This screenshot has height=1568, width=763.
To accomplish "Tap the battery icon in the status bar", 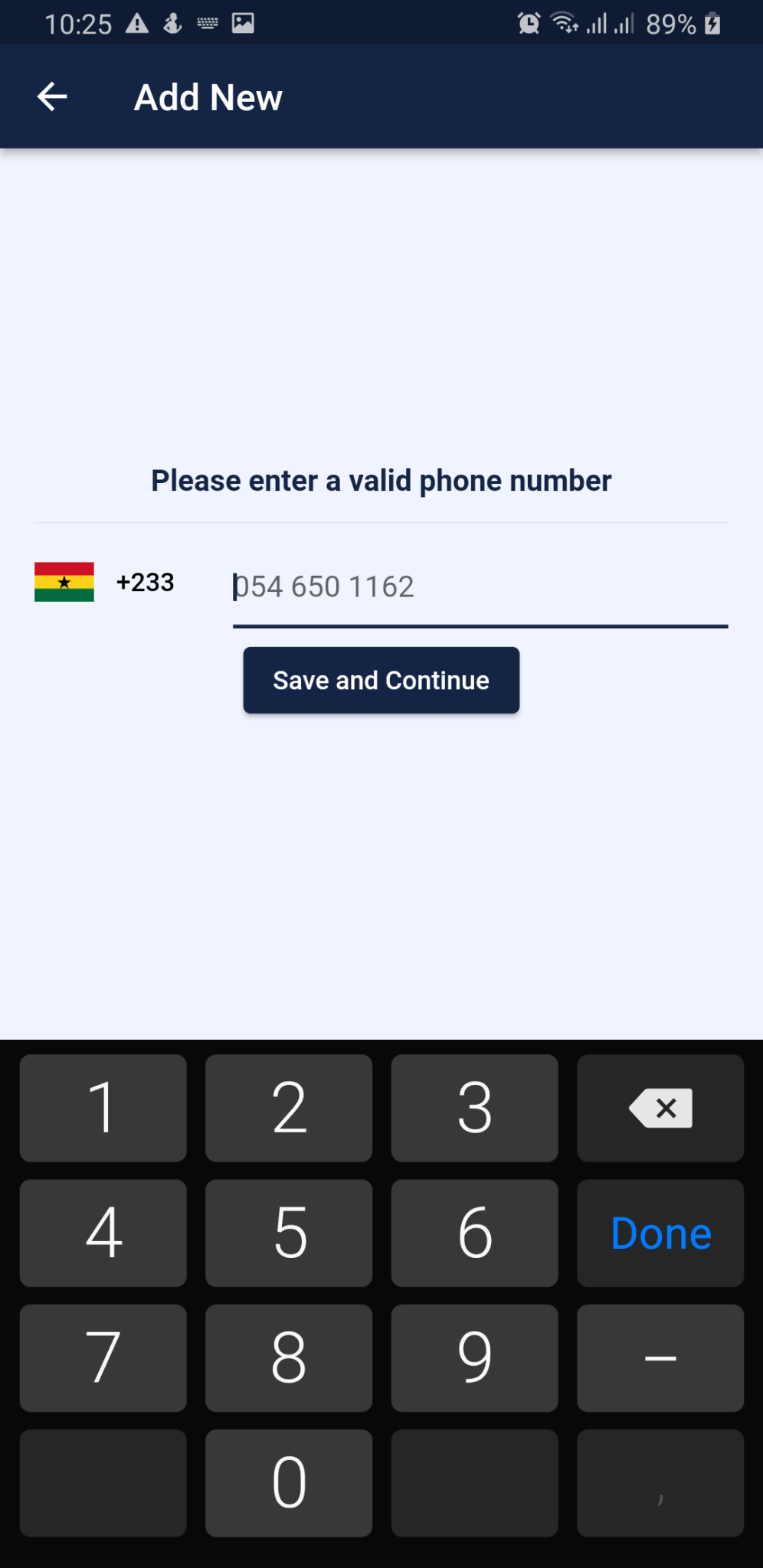I will [x=713, y=23].
